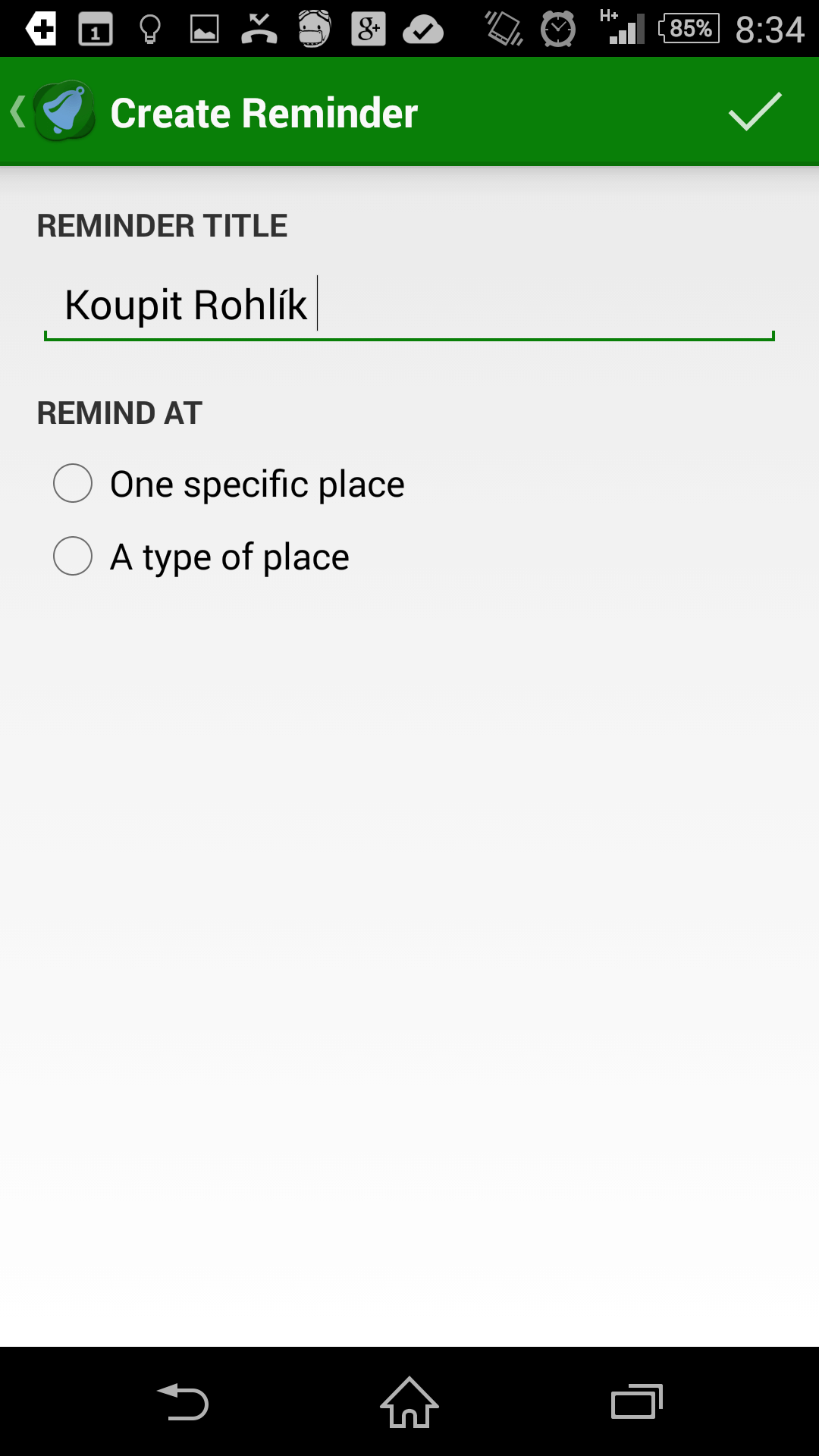Choose A type of place option

tap(202, 557)
